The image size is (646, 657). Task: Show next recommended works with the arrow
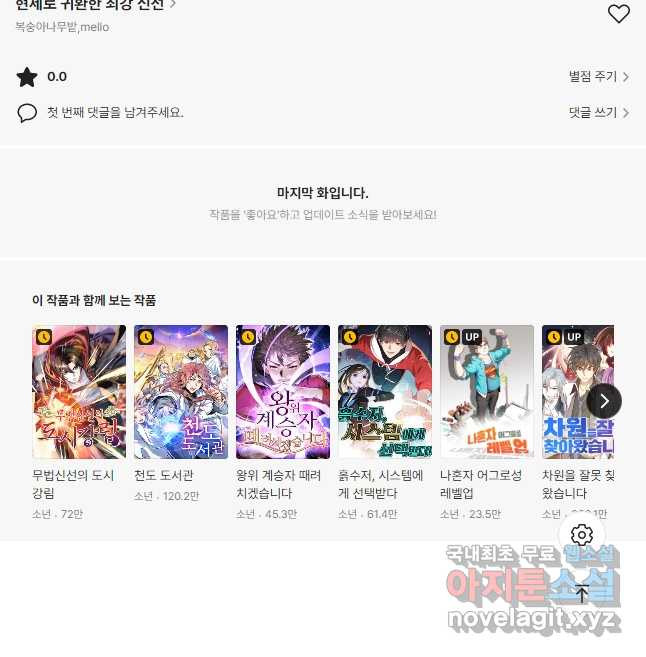pyautogui.click(x=604, y=400)
